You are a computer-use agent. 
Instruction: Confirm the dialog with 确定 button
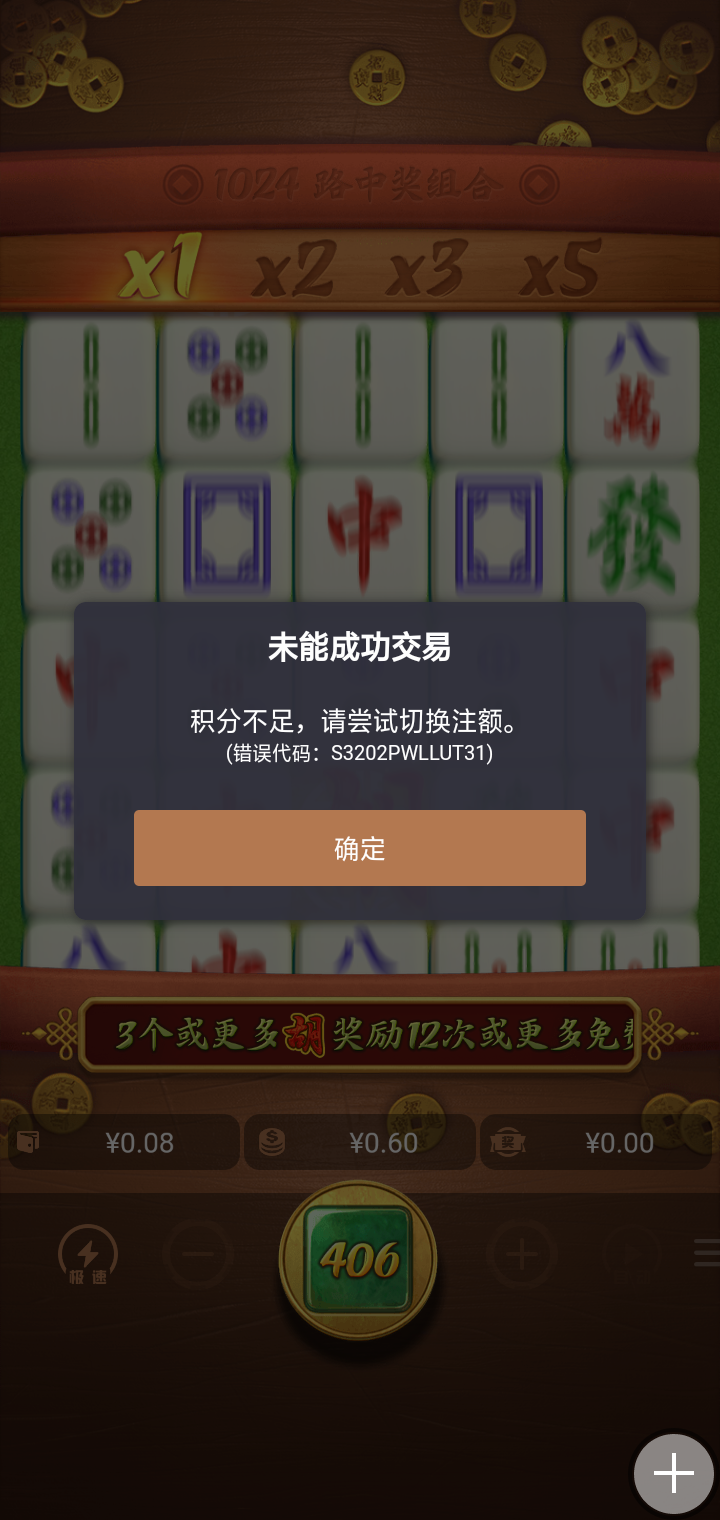[x=360, y=848]
